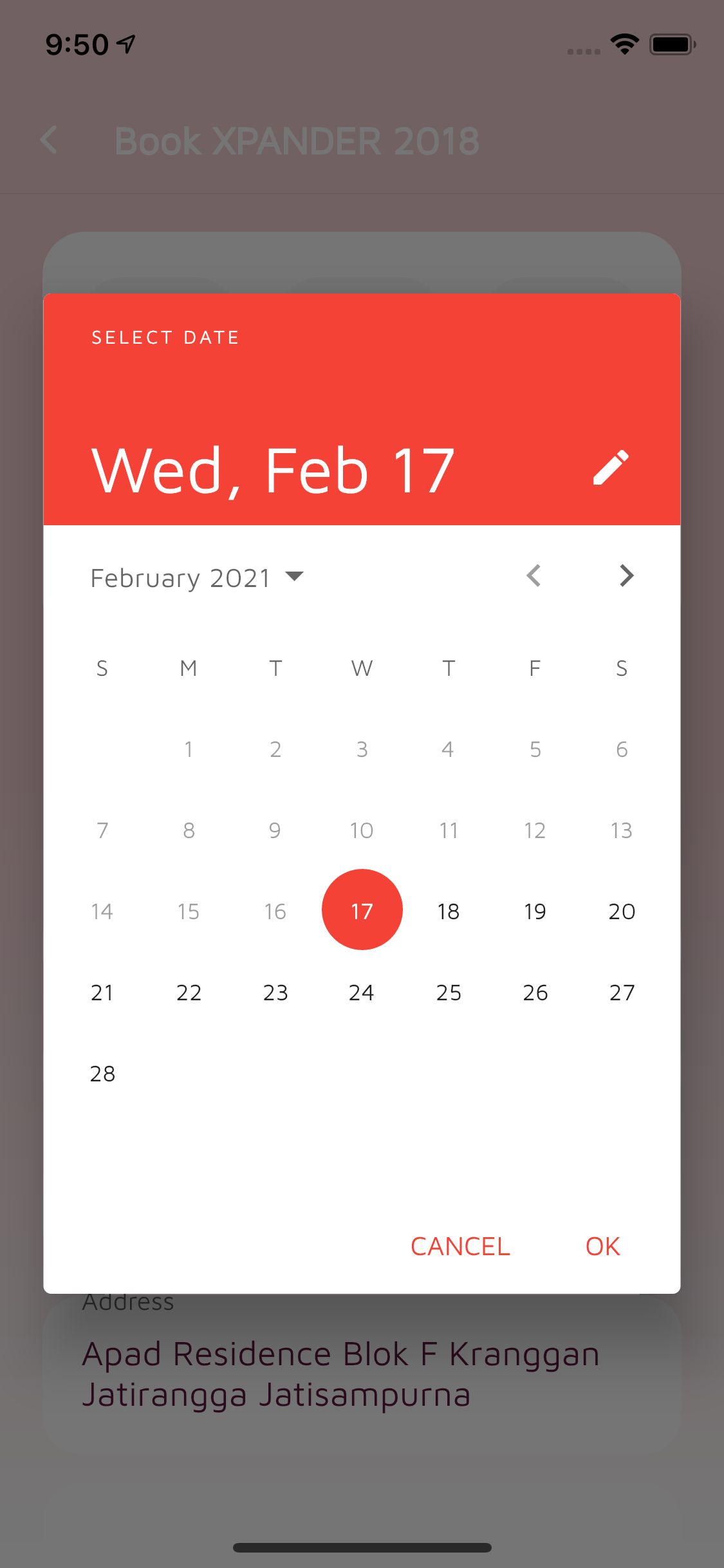The image size is (724, 1568).
Task: Select February 24
Action: 362,992
